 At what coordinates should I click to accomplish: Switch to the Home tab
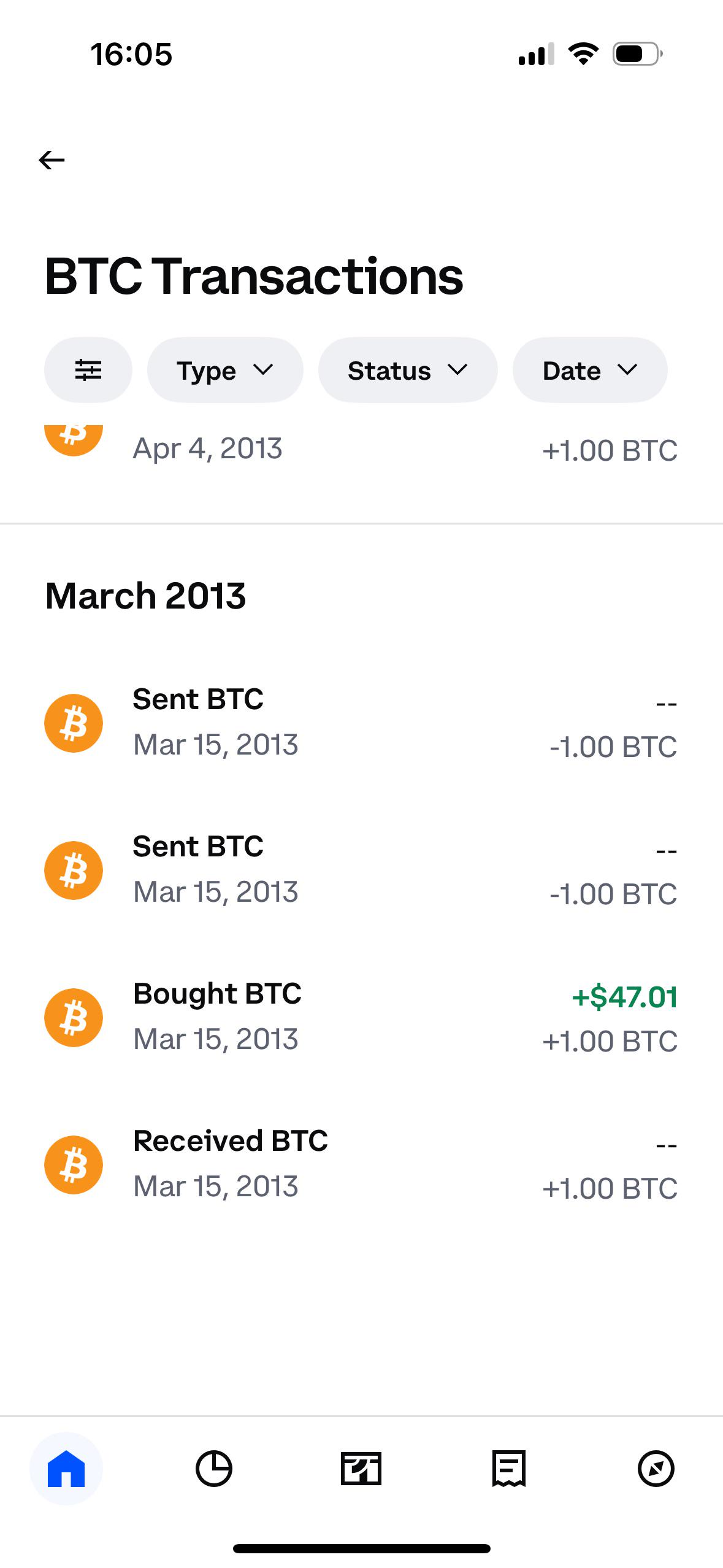click(66, 1469)
